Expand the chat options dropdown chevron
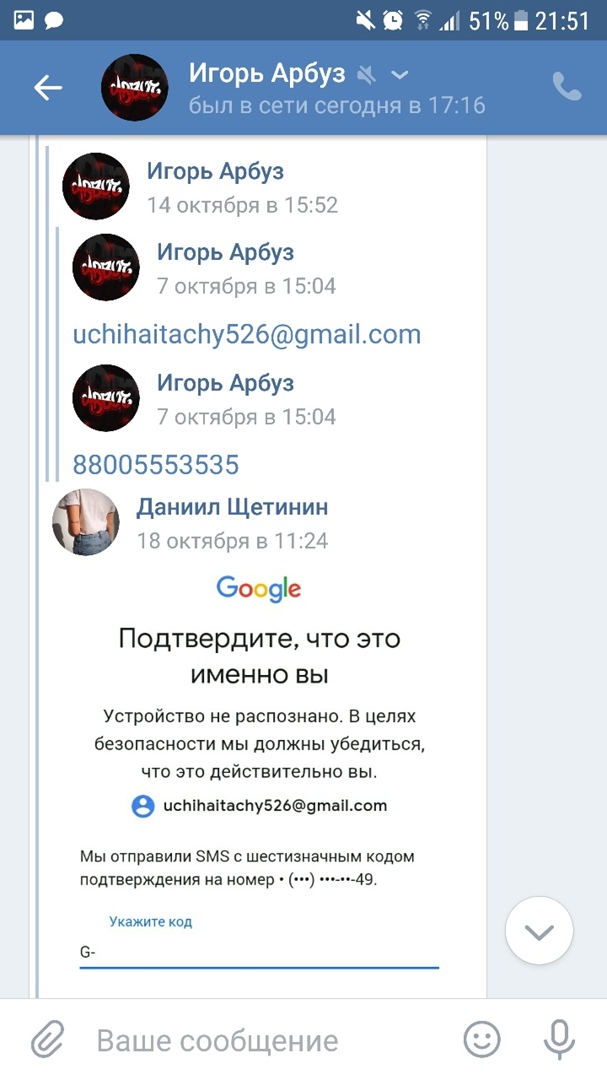The width and height of the screenshot is (607, 1080). [400, 75]
